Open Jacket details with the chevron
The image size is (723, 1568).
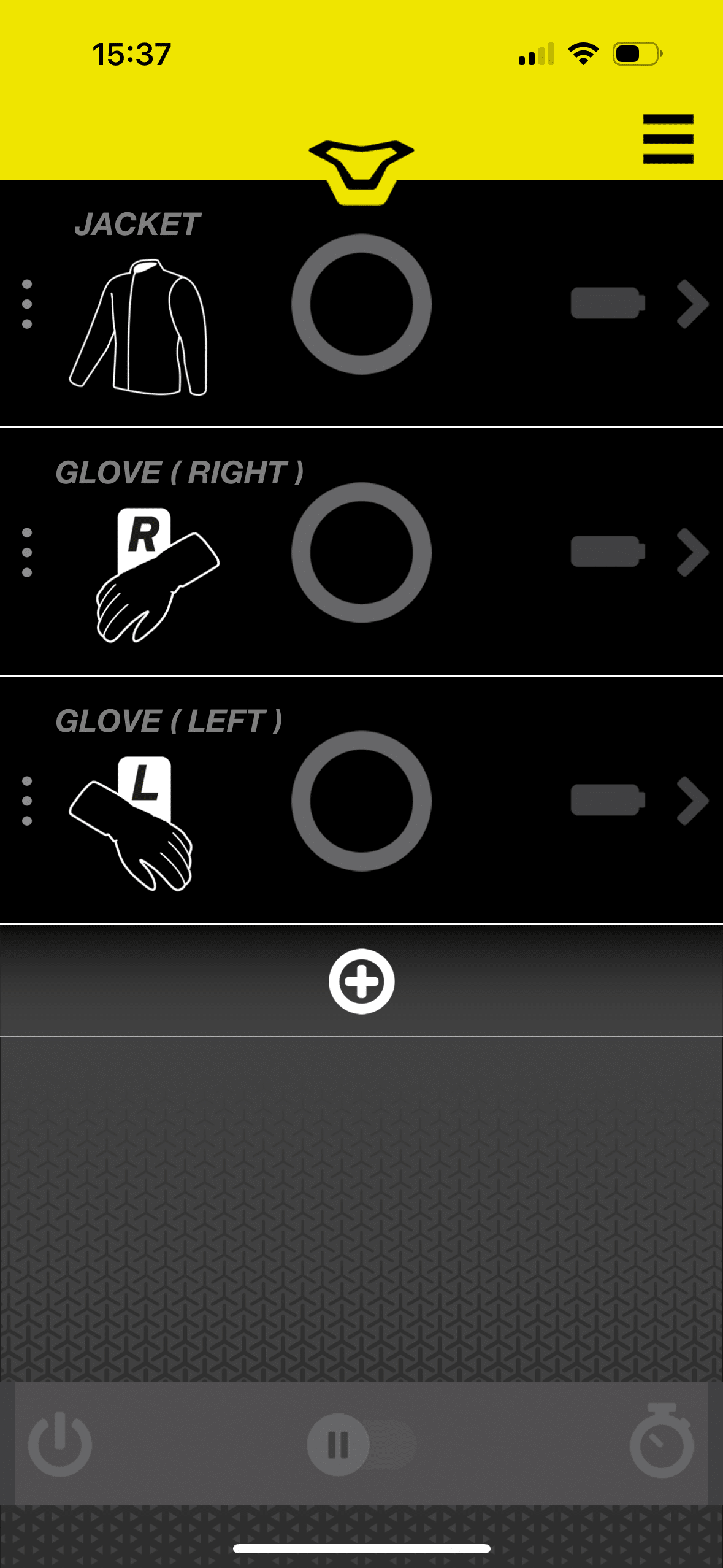coord(692,304)
